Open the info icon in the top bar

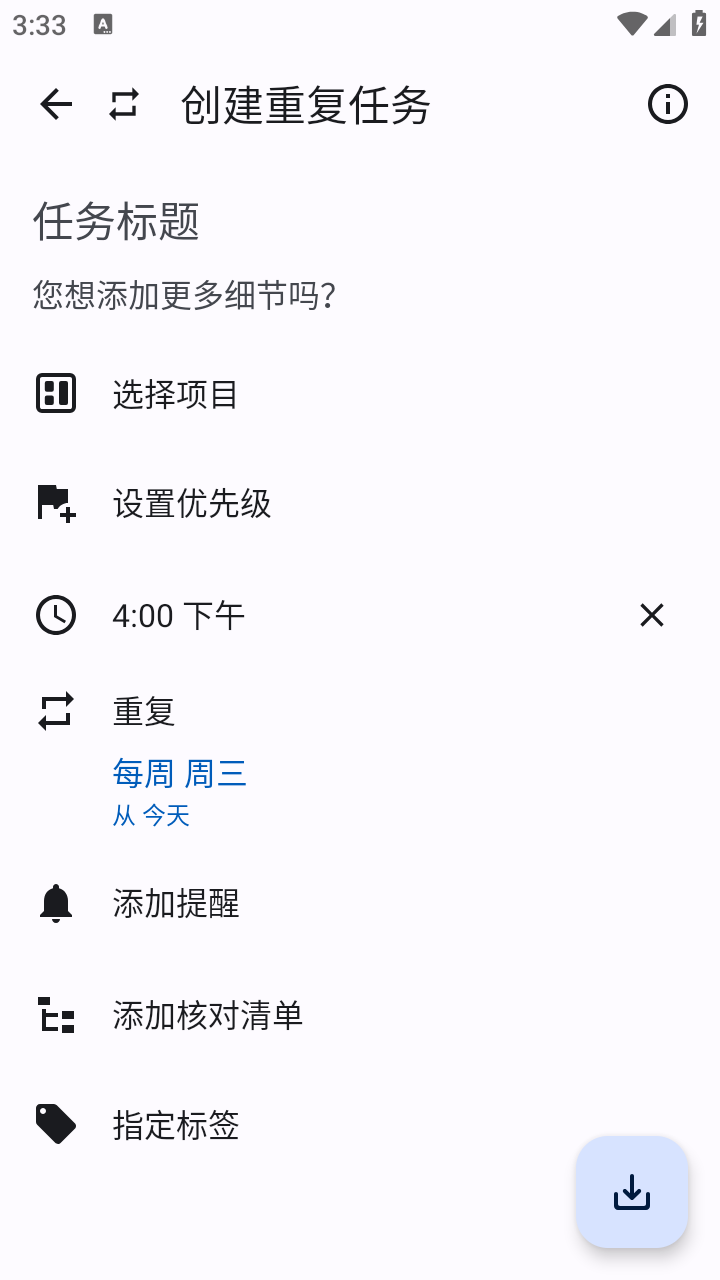click(667, 104)
